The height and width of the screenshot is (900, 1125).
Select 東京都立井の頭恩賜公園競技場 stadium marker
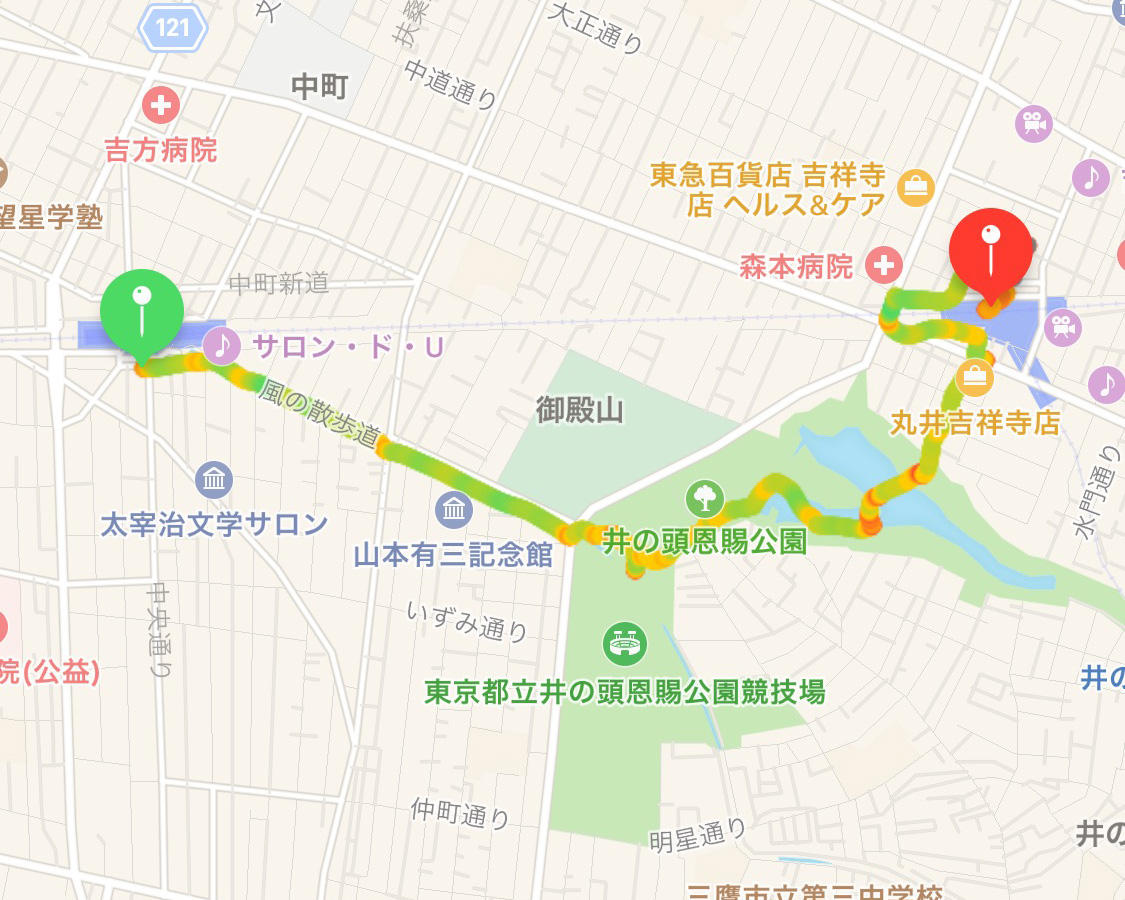[x=626, y=642]
